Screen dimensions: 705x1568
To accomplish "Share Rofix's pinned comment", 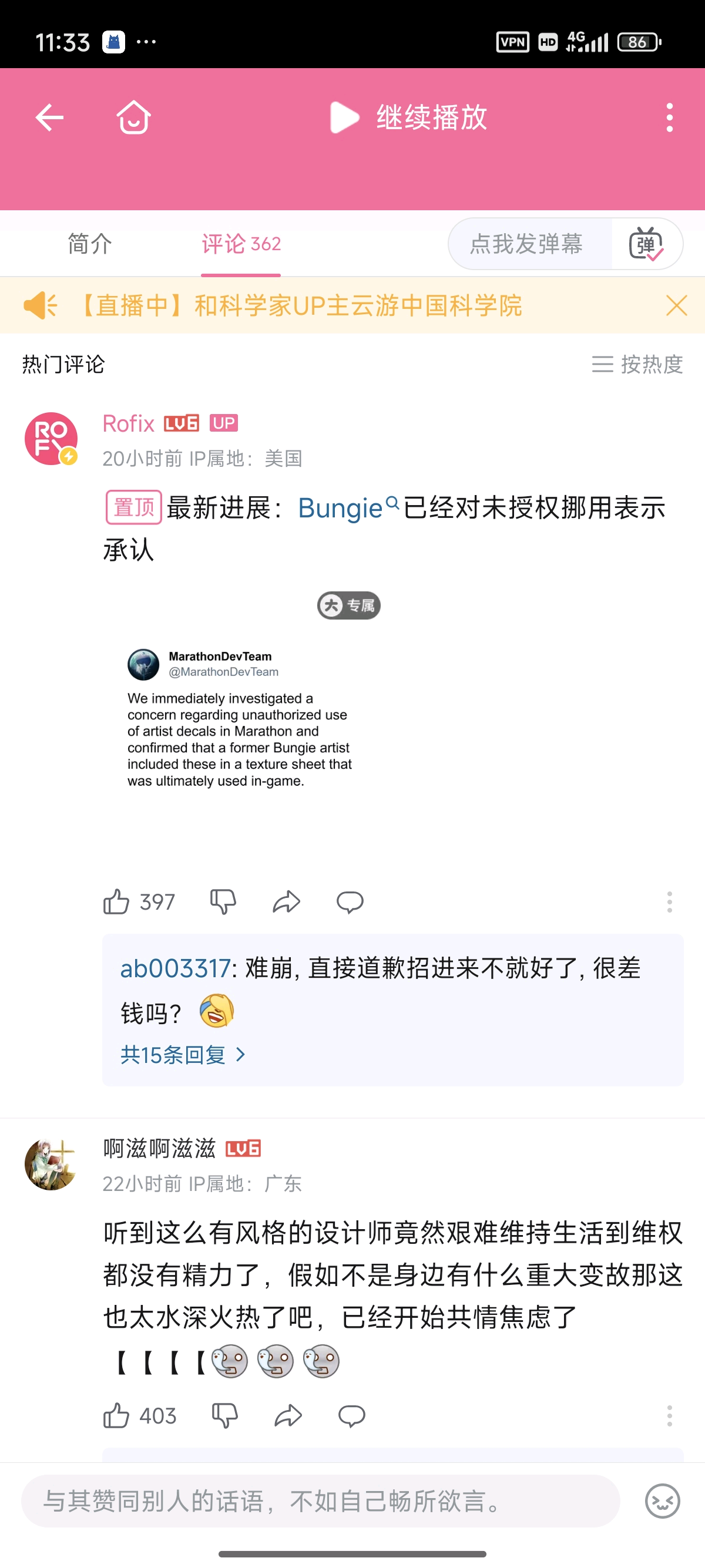I will pyautogui.click(x=286, y=901).
